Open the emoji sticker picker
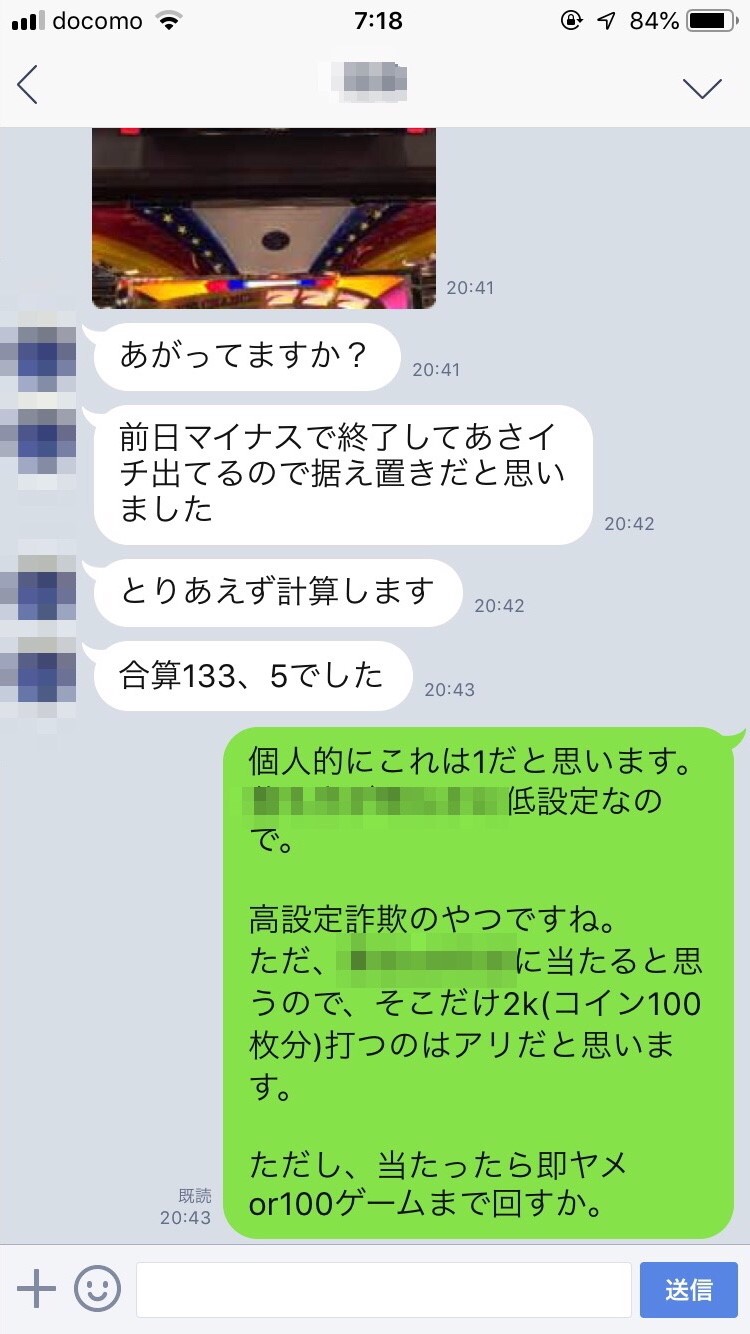Viewport: 750px width, 1334px height. click(98, 1289)
